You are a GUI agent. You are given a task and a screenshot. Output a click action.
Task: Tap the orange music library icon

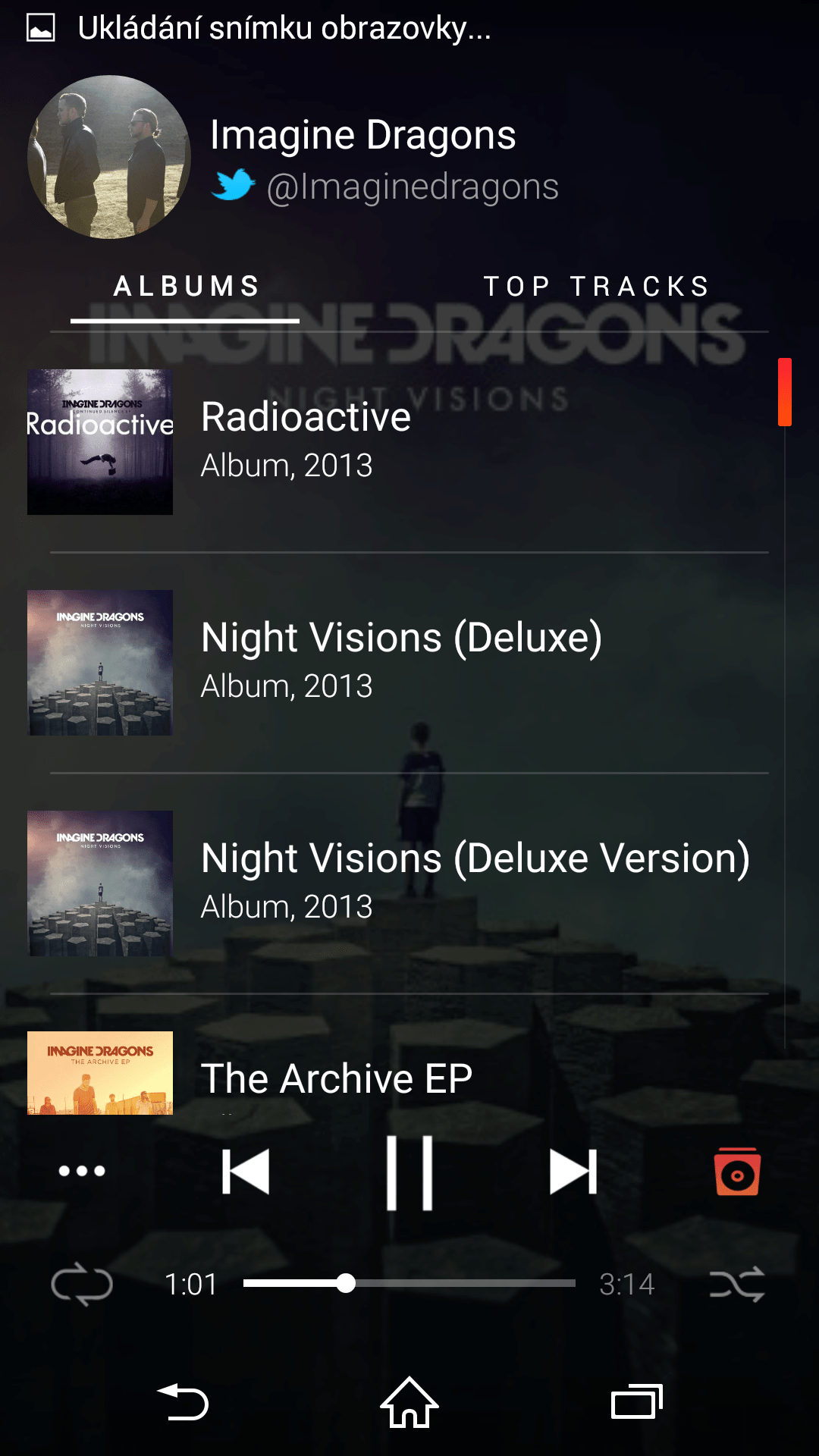coord(737,1172)
